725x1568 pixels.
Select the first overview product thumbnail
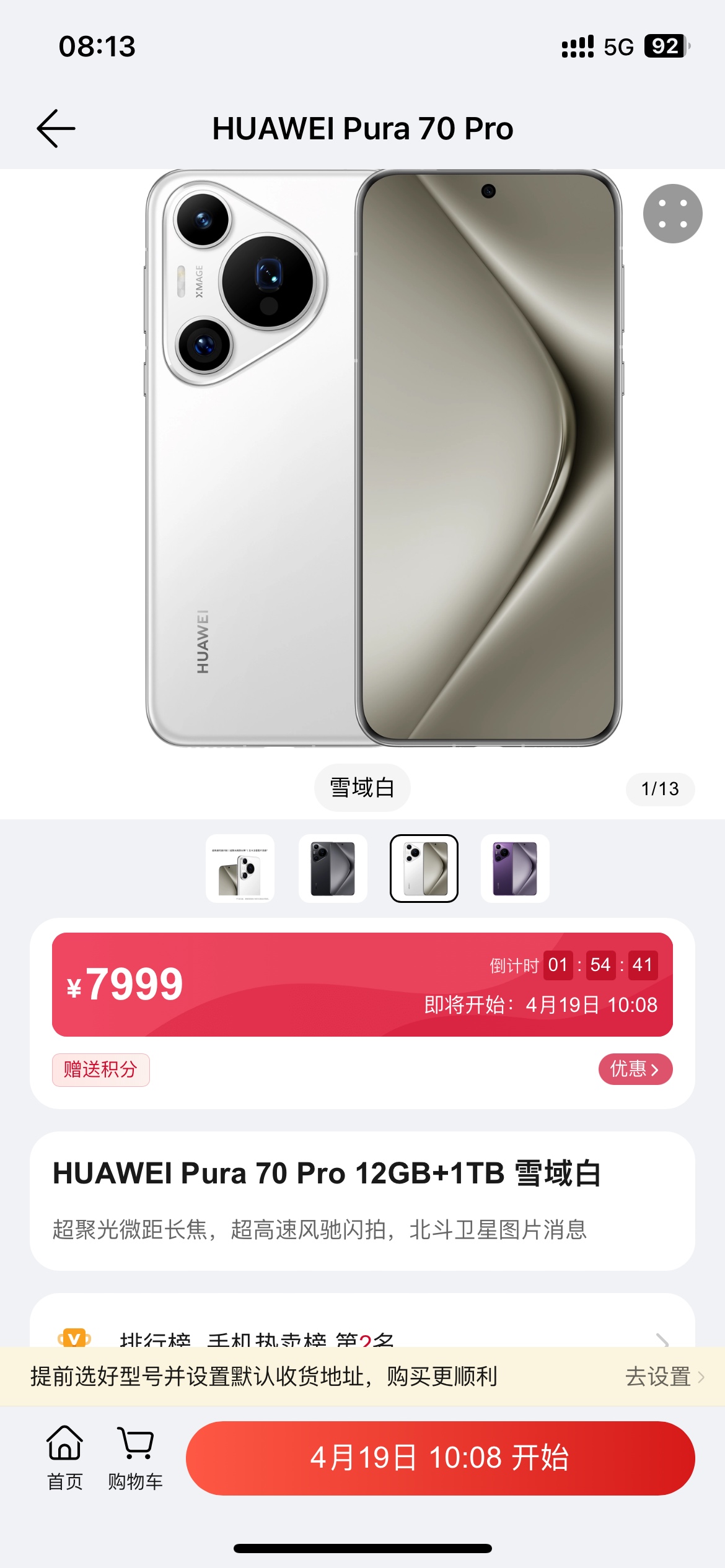240,868
